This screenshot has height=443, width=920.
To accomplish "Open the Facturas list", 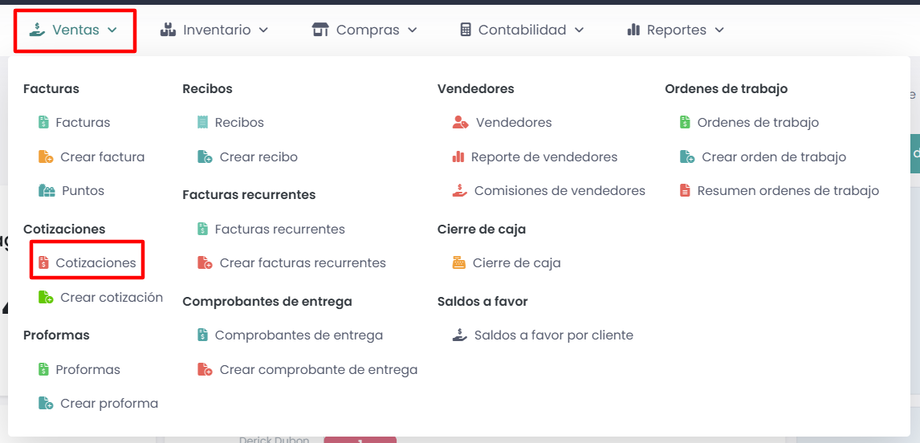I will coord(82,122).
